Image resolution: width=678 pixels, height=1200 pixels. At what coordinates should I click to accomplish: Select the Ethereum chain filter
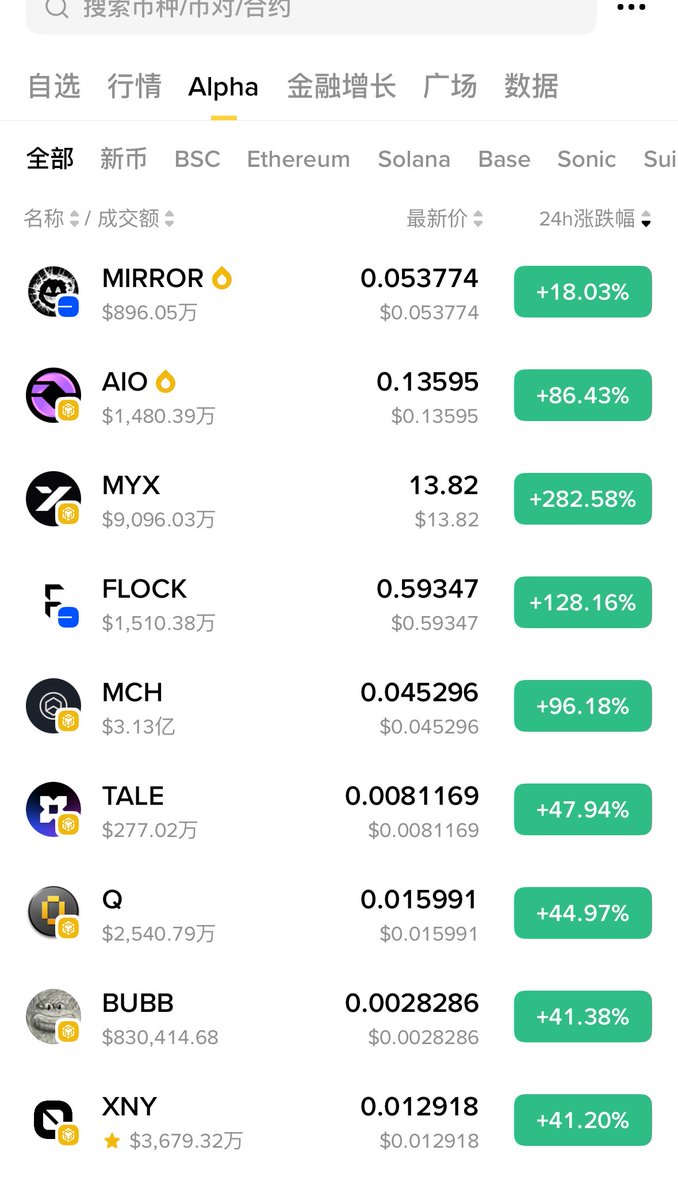[298, 159]
